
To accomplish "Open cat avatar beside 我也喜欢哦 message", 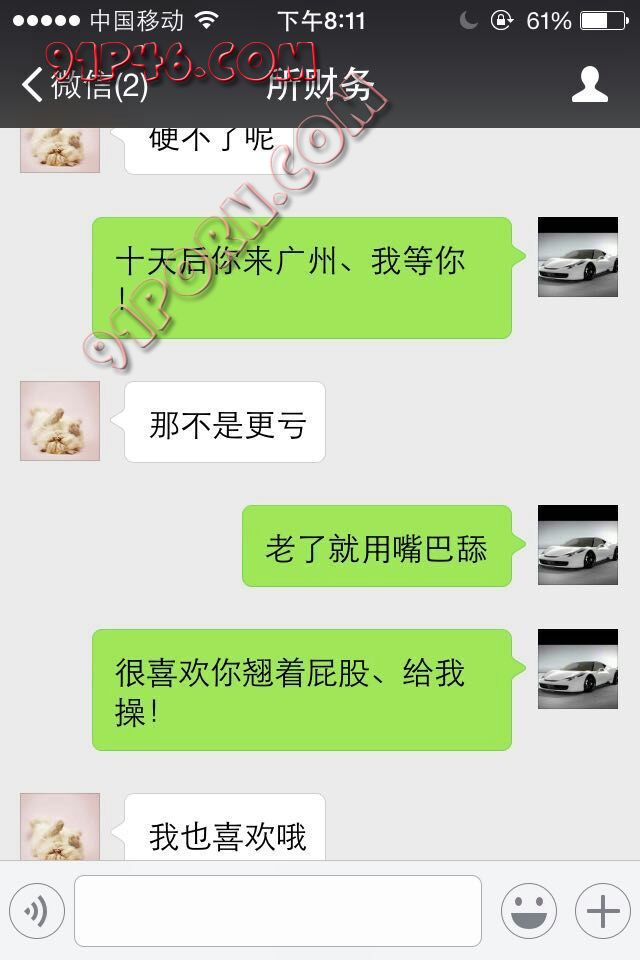I will [60, 827].
